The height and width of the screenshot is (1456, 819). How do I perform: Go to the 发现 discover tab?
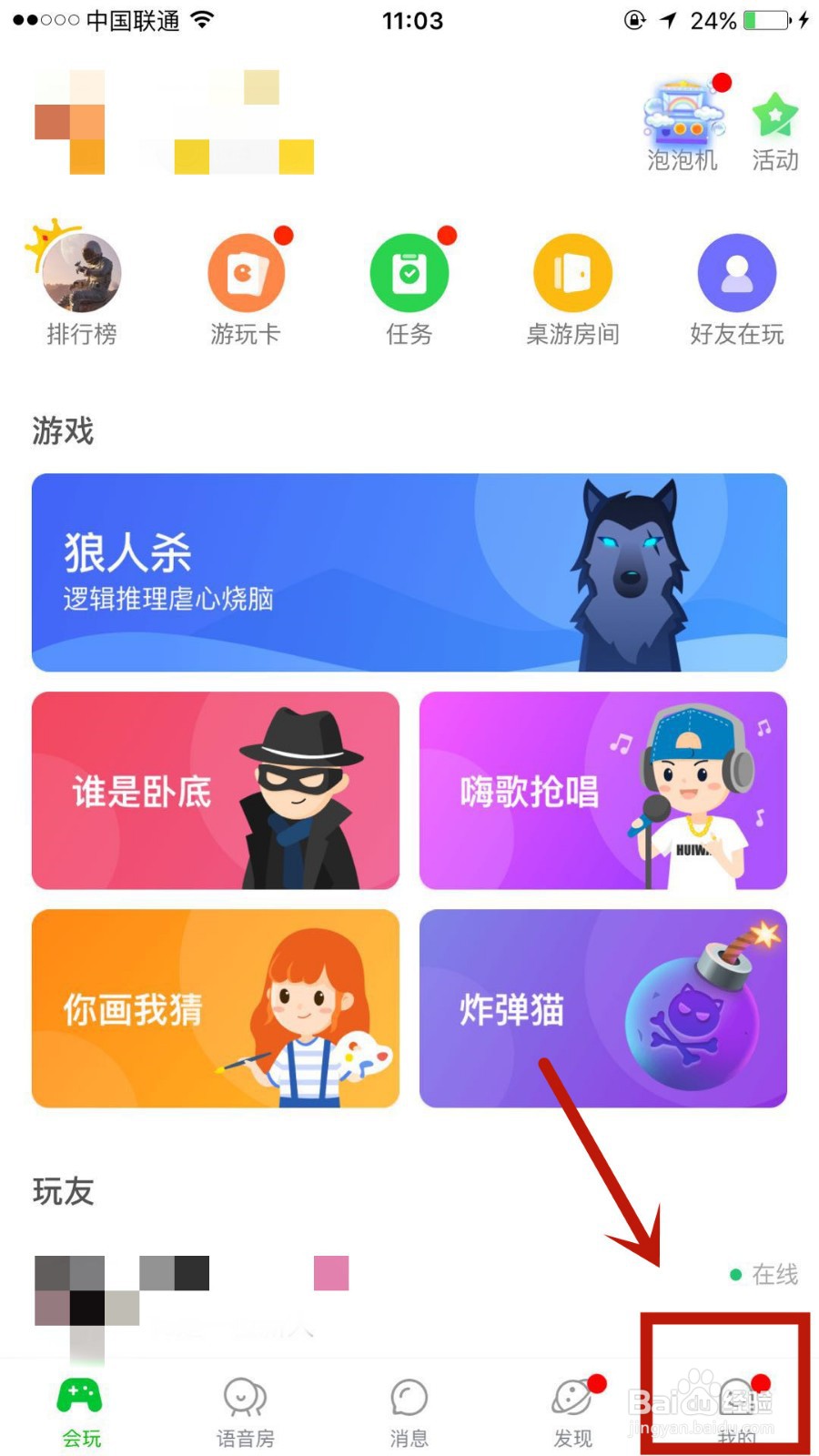tap(573, 1409)
